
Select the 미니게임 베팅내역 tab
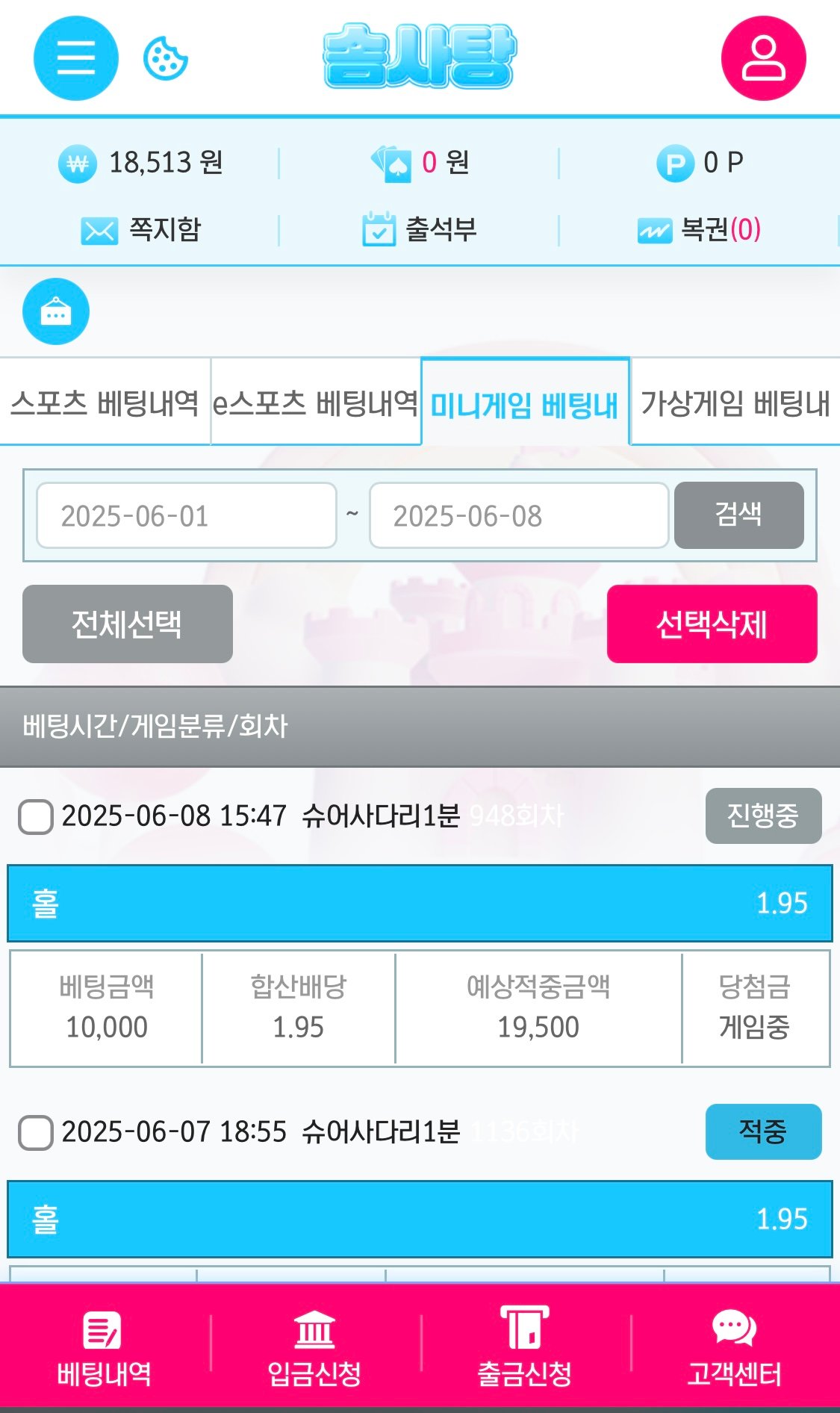pos(525,403)
